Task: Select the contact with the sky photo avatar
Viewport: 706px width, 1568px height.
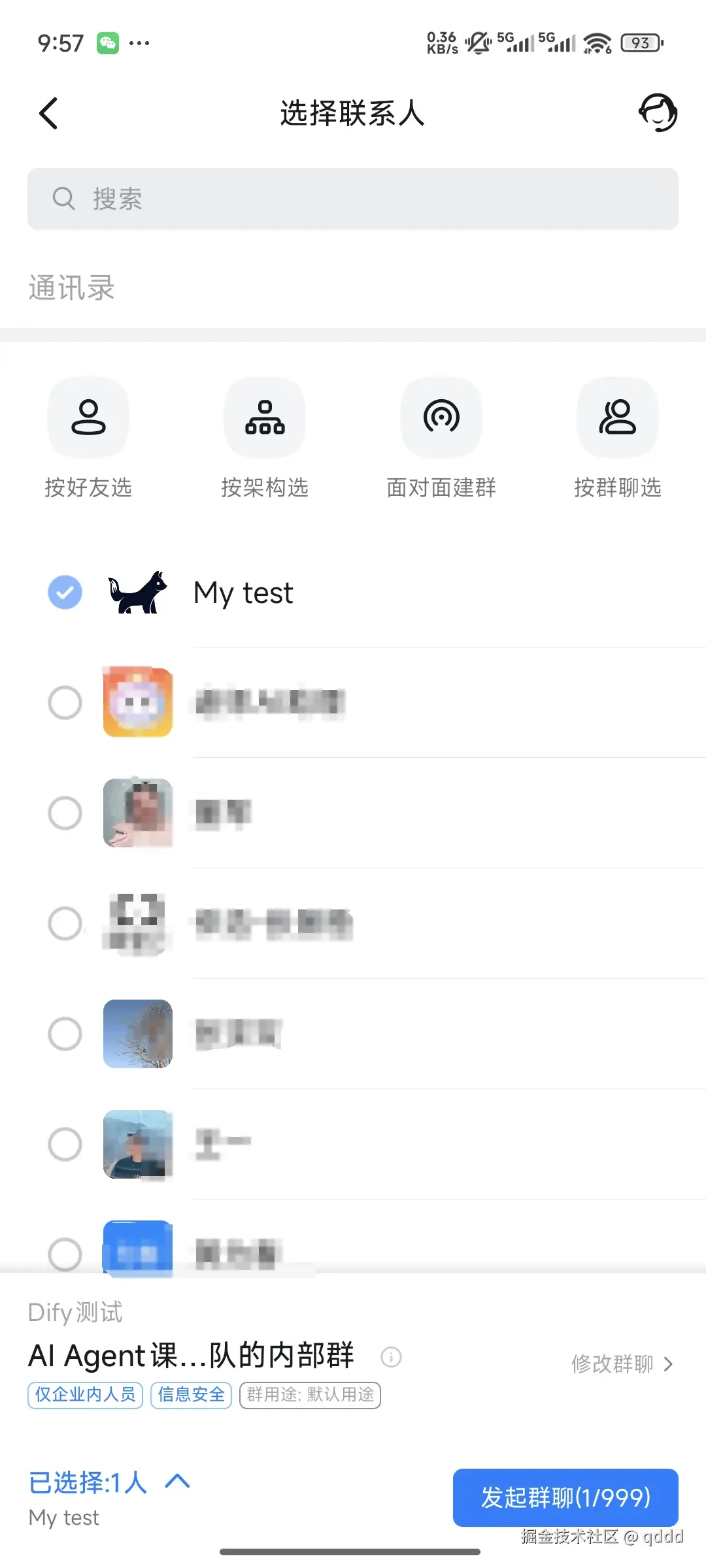Action: pyautogui.click(x=64, y=1034)
